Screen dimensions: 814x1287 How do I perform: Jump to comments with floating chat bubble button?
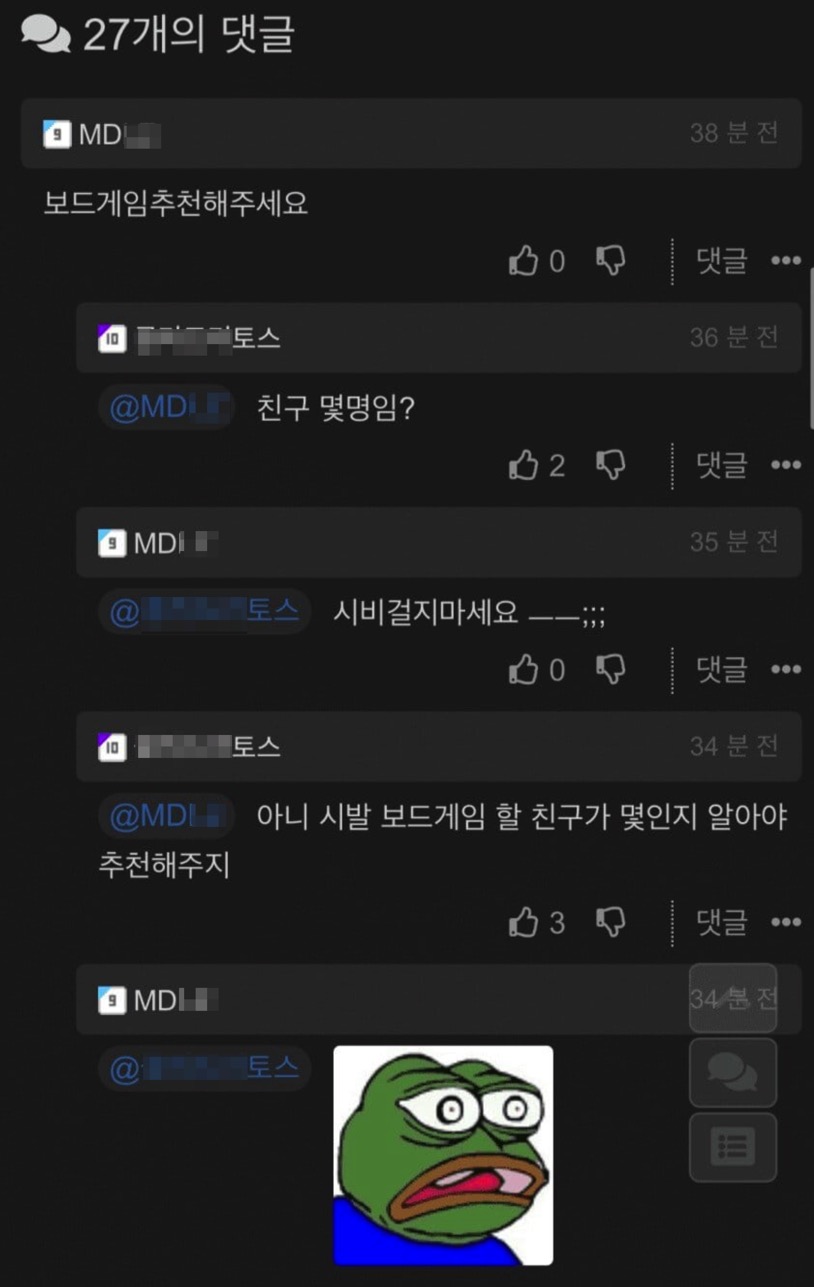733,1073
